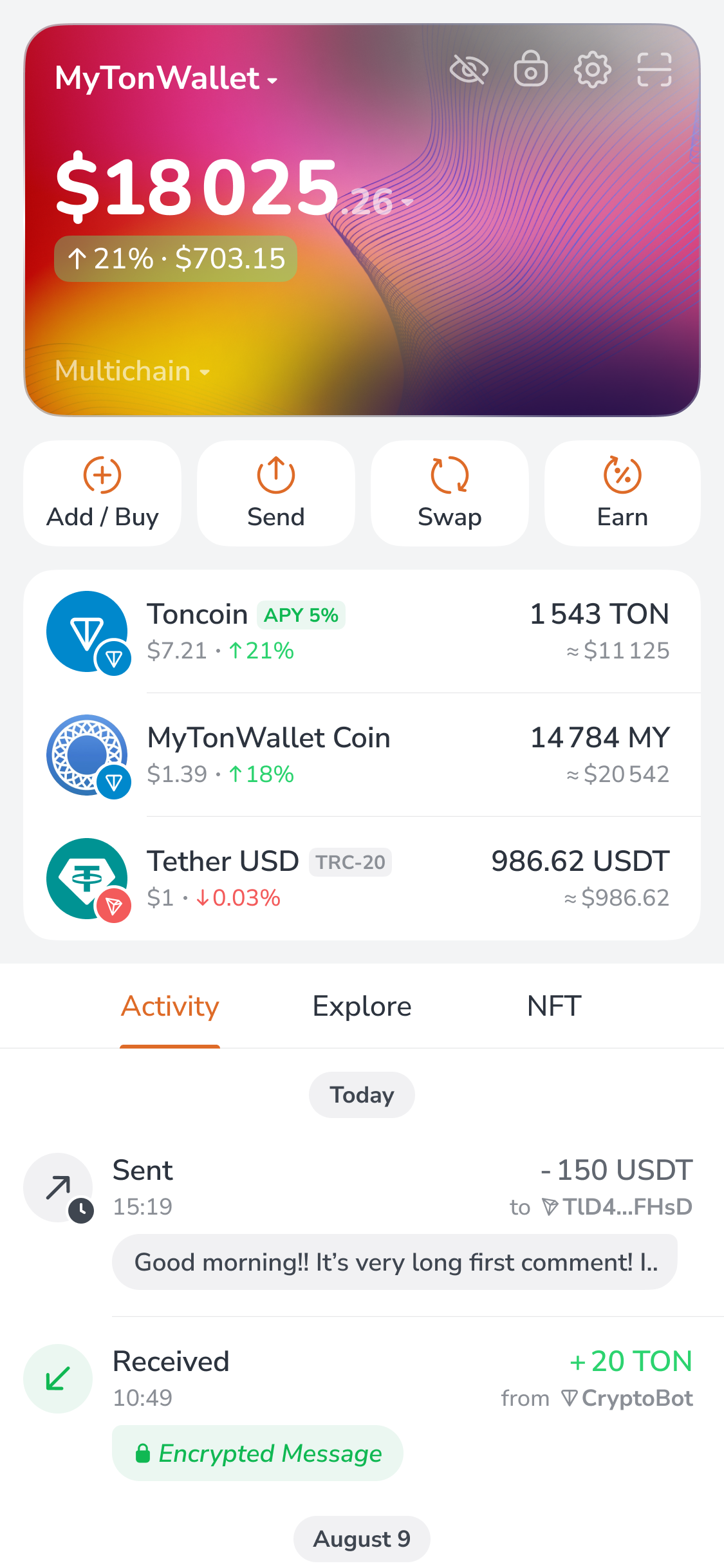Viewport: 724px width, 1568px height.
Task: Open MyTonWallet Coin row
Action: click(x=362, y=755)
